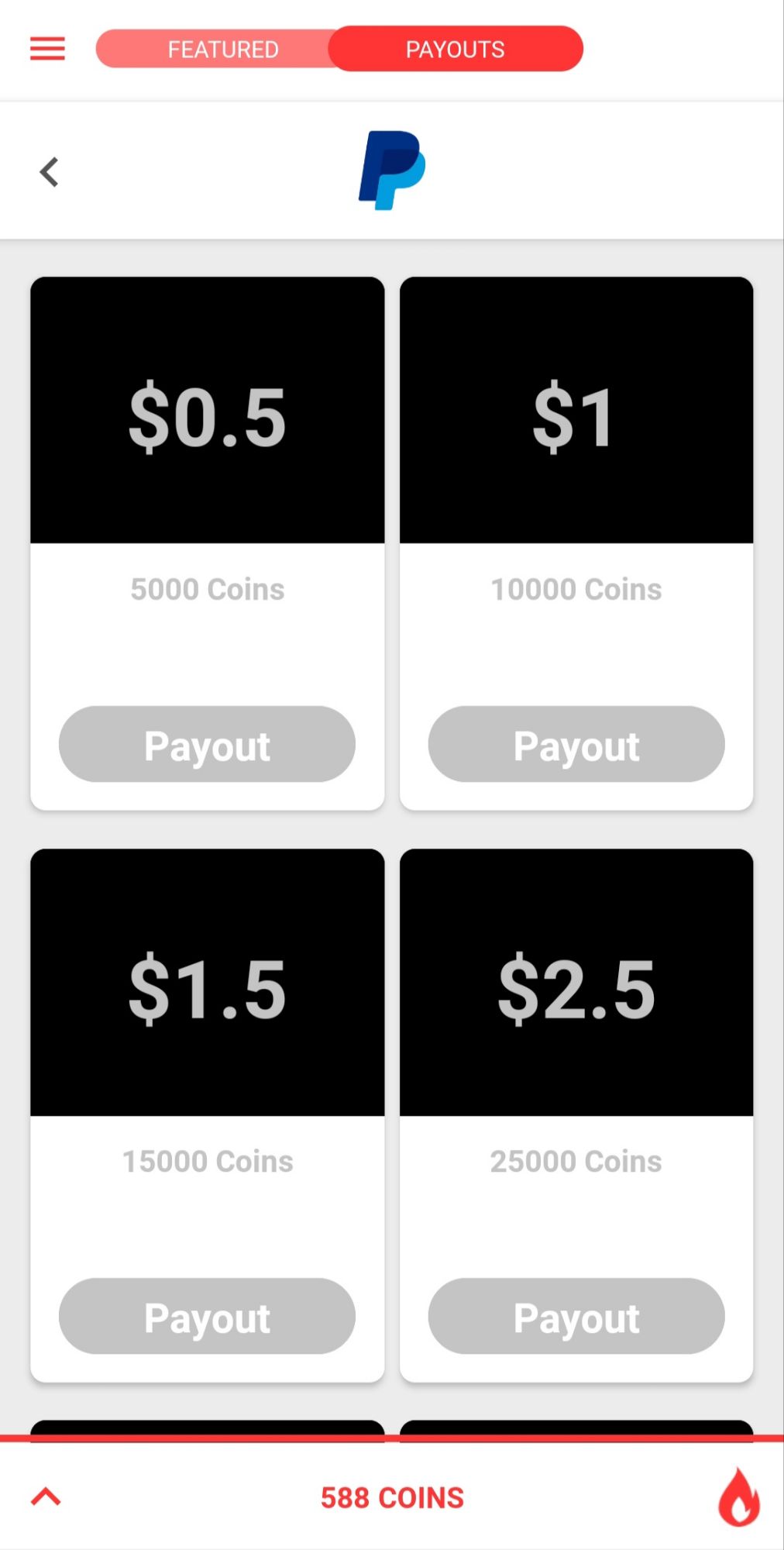Click the 25000 Coins label text
Screen dimensions: 784x1550
point(576,1161)
